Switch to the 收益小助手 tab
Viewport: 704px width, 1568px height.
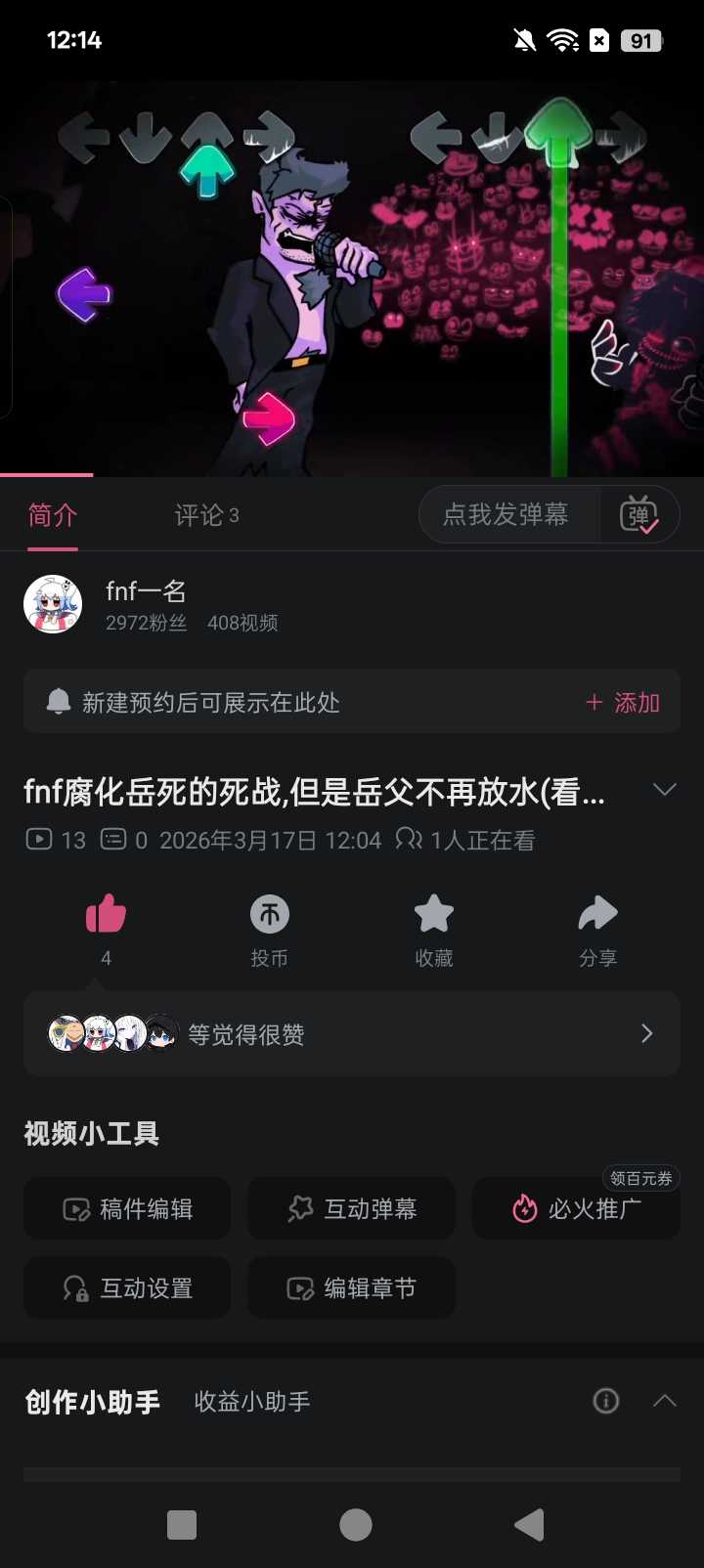(x=252, y=1402)
